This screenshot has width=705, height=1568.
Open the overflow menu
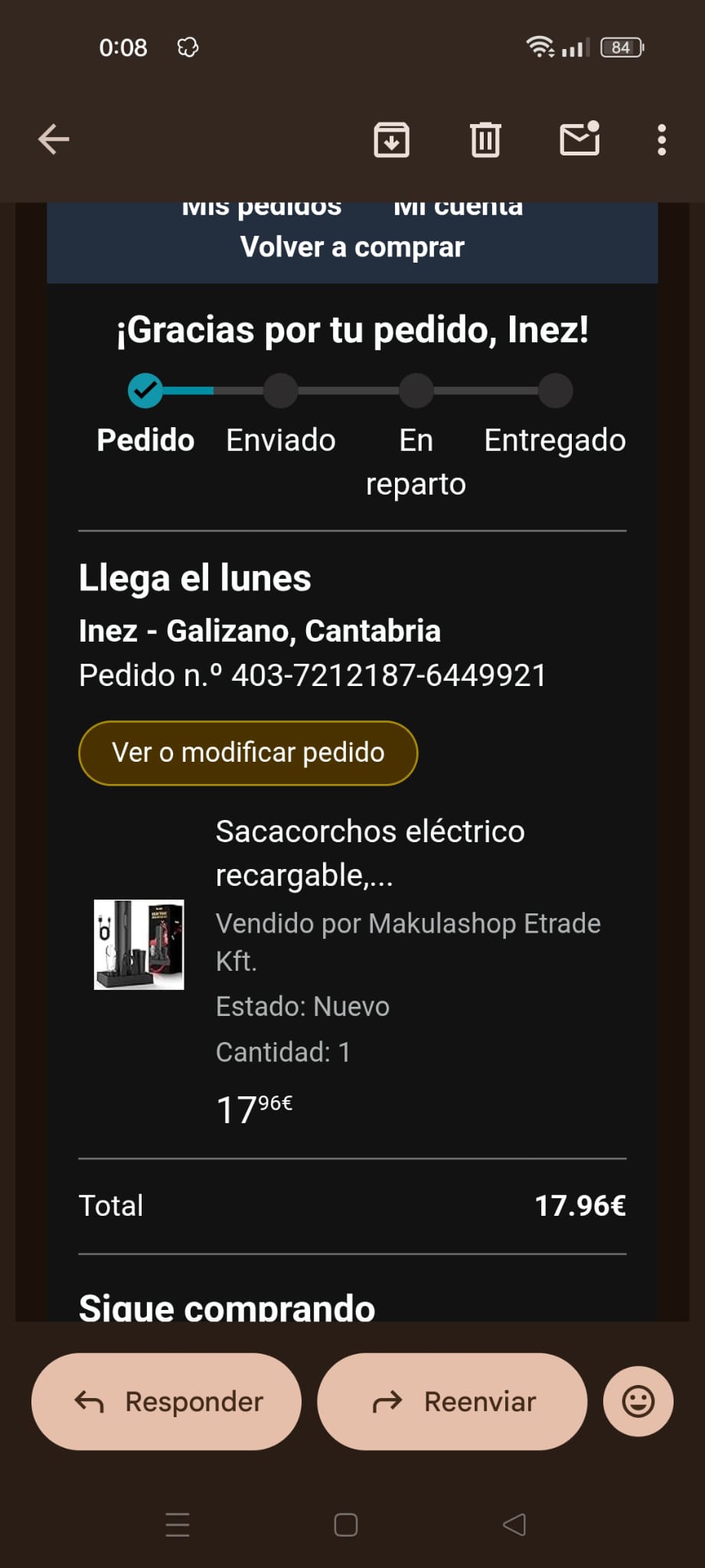pos(661,139)
